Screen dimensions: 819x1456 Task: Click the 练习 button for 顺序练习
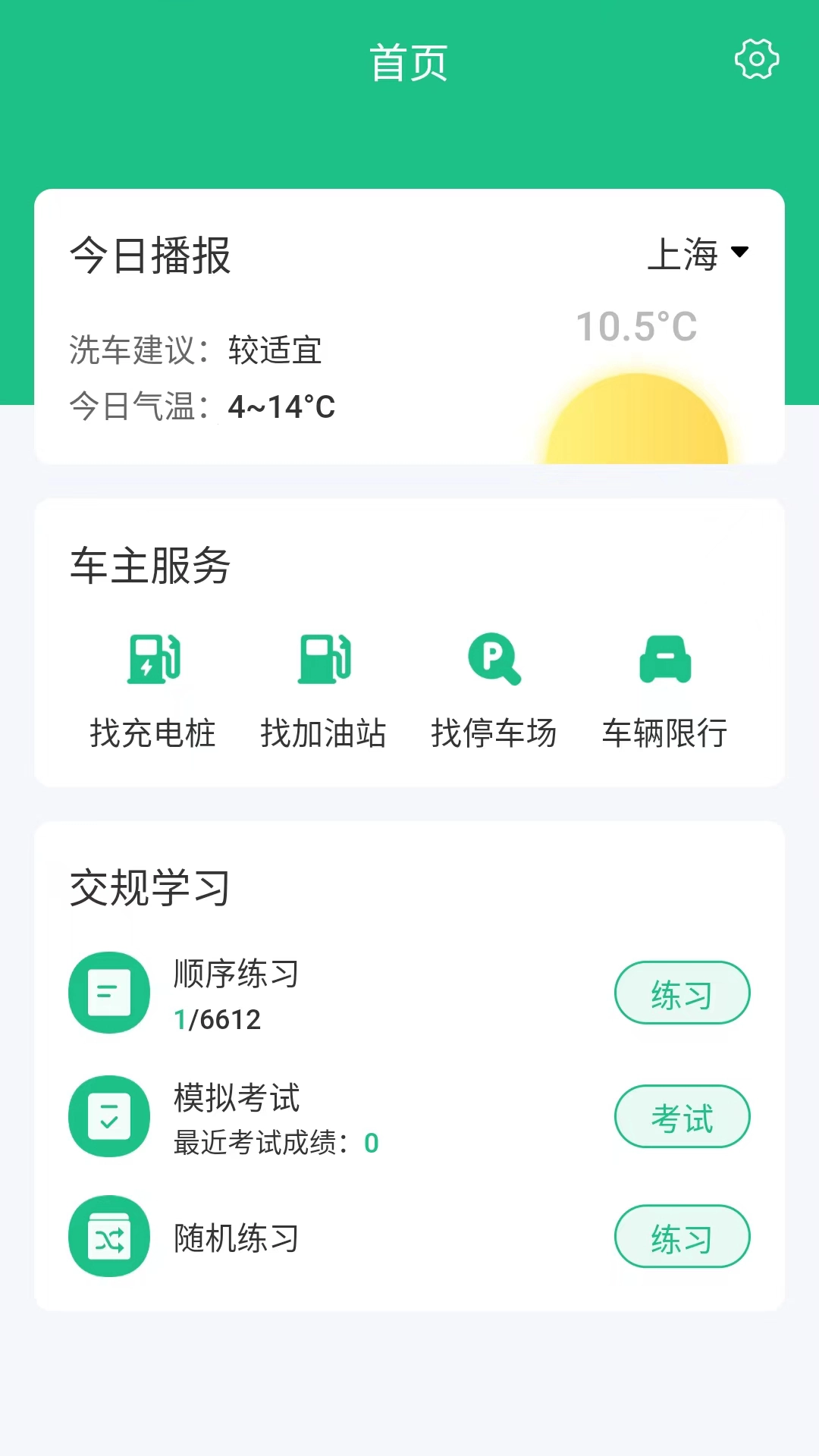tap(682, 993)
